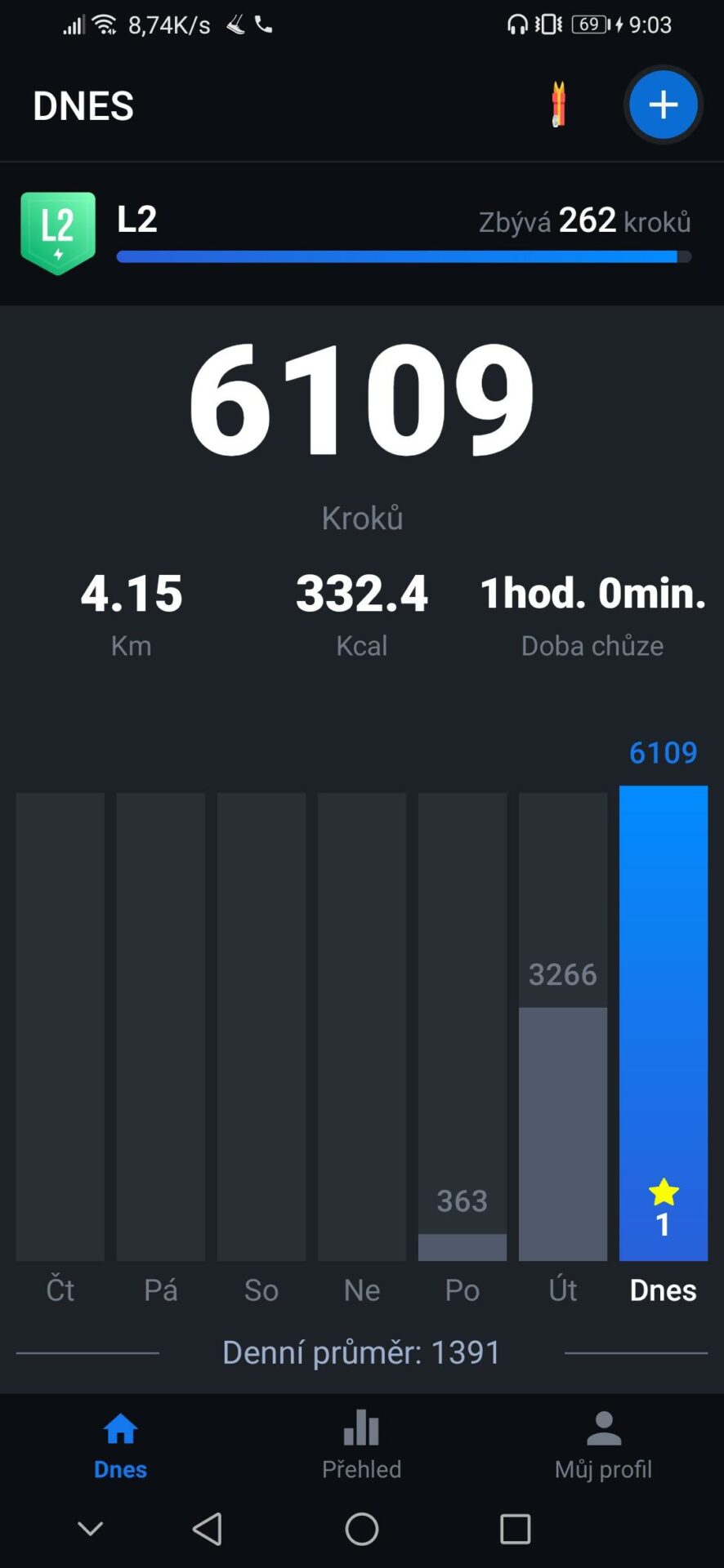This screenshot has height=1568, width=724.
Task: Tap the blue plus button
Action: 663,105
